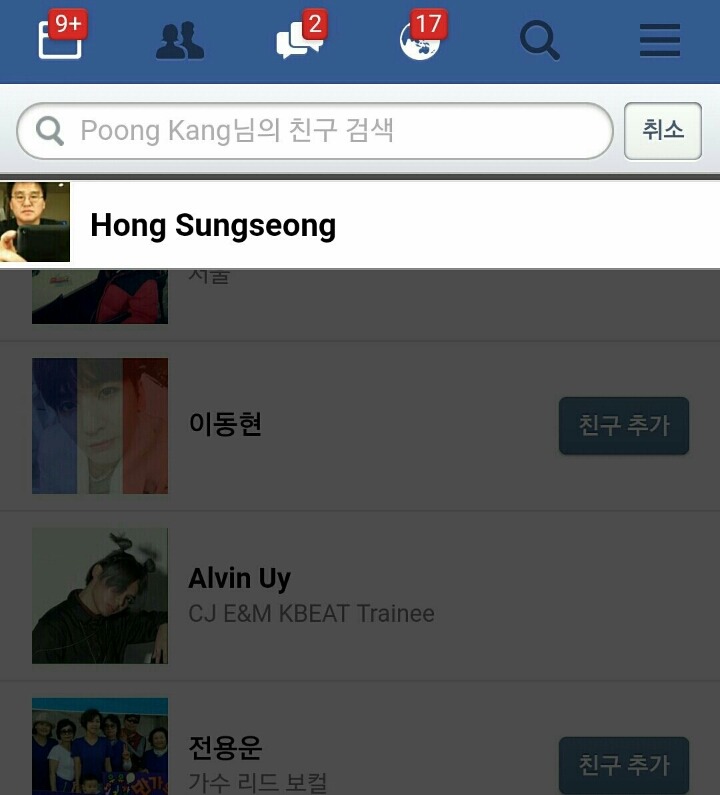This screenshot has width=720, height=795.
Task: Open the friend requests tab
Action: click(x=180, y=41)
